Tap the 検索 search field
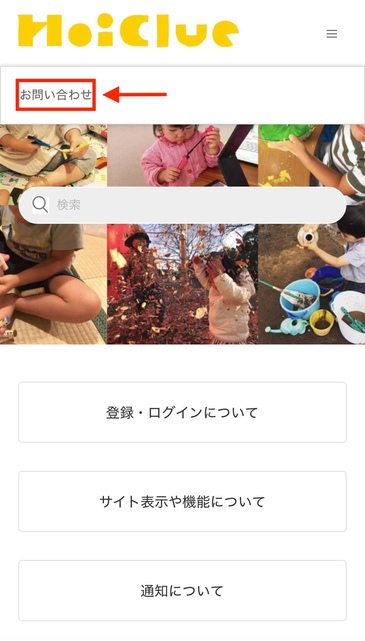365x641 pixels. click(182, 205)
